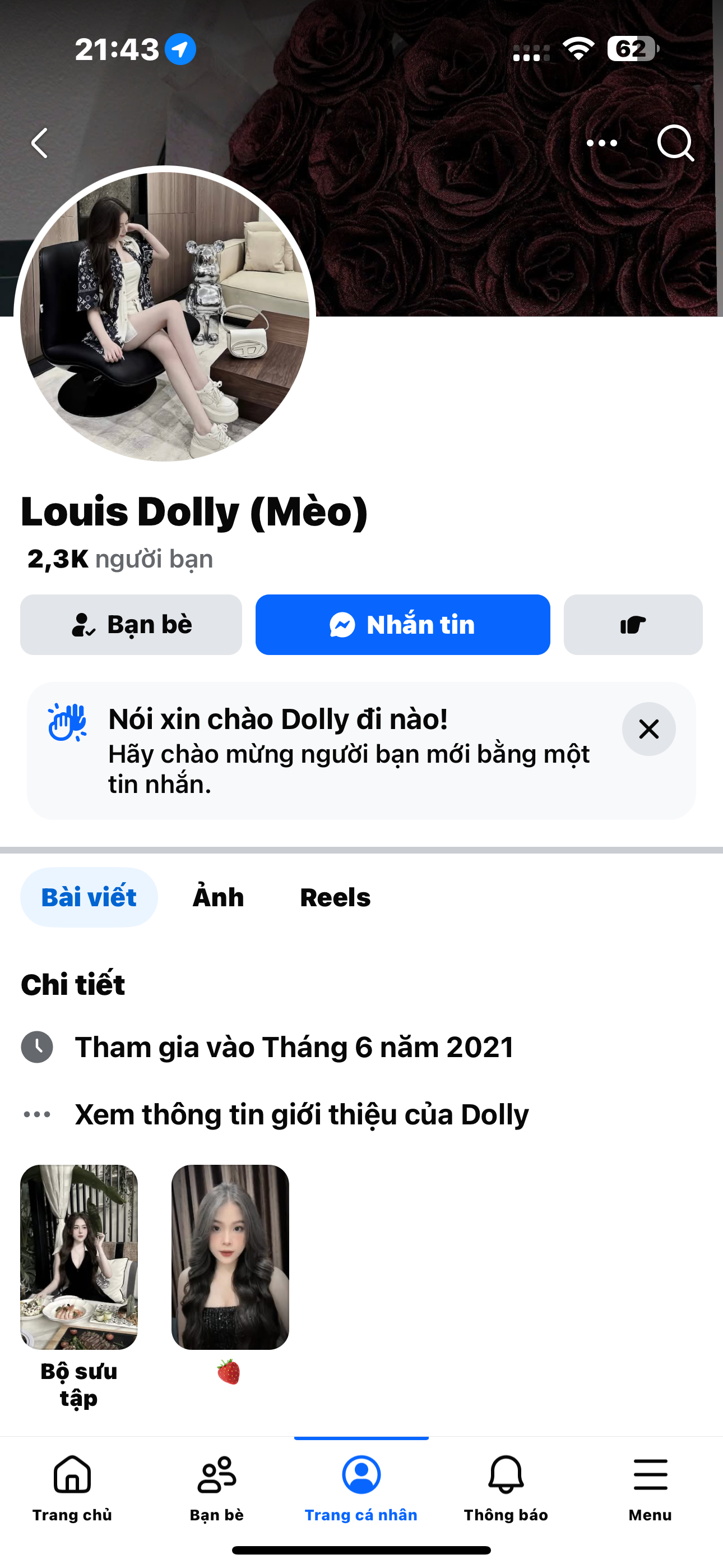Viewport: 723px width, 1568px height.
Task: Poke Dolly with the pointing hand button
Action: [x=632, y=625]
